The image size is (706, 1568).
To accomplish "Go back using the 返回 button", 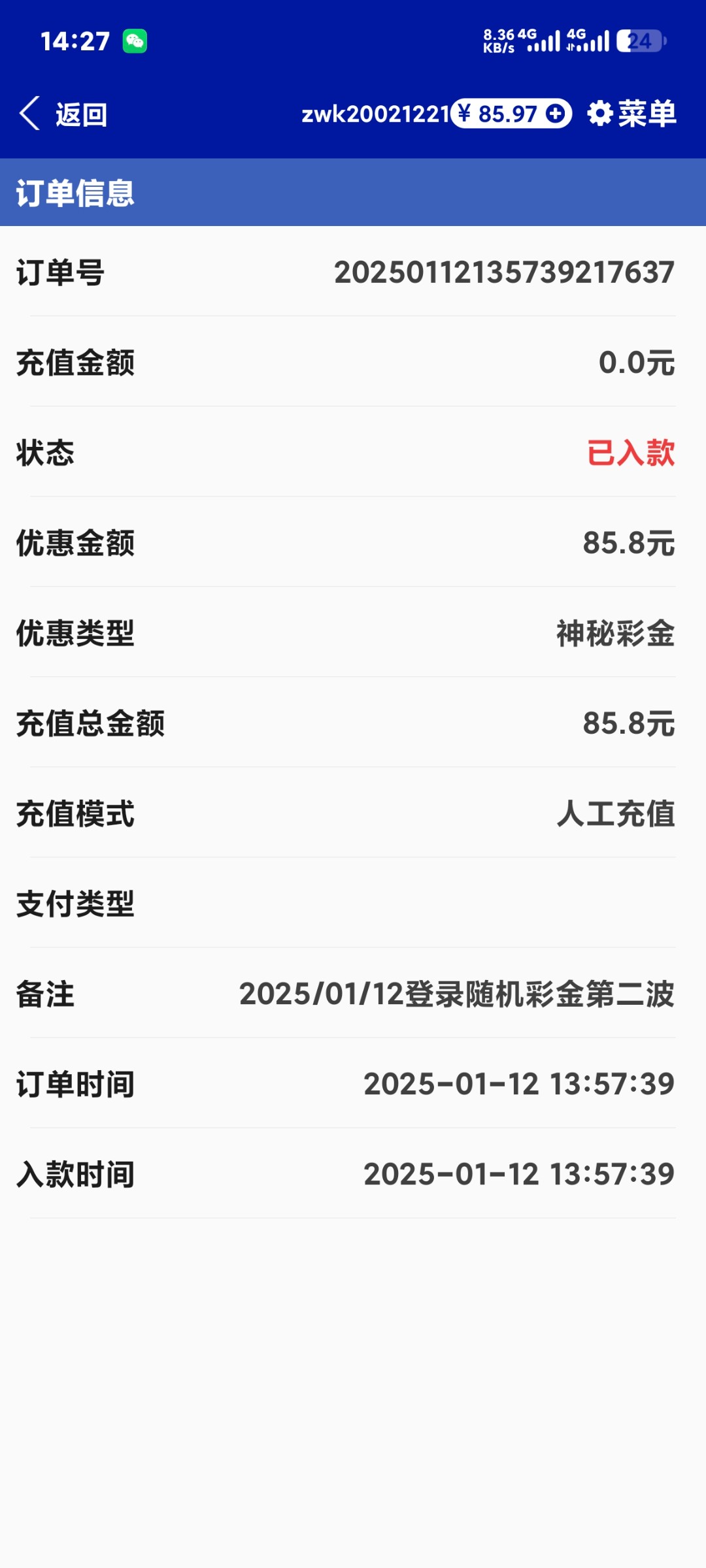I will pos(63,114).
